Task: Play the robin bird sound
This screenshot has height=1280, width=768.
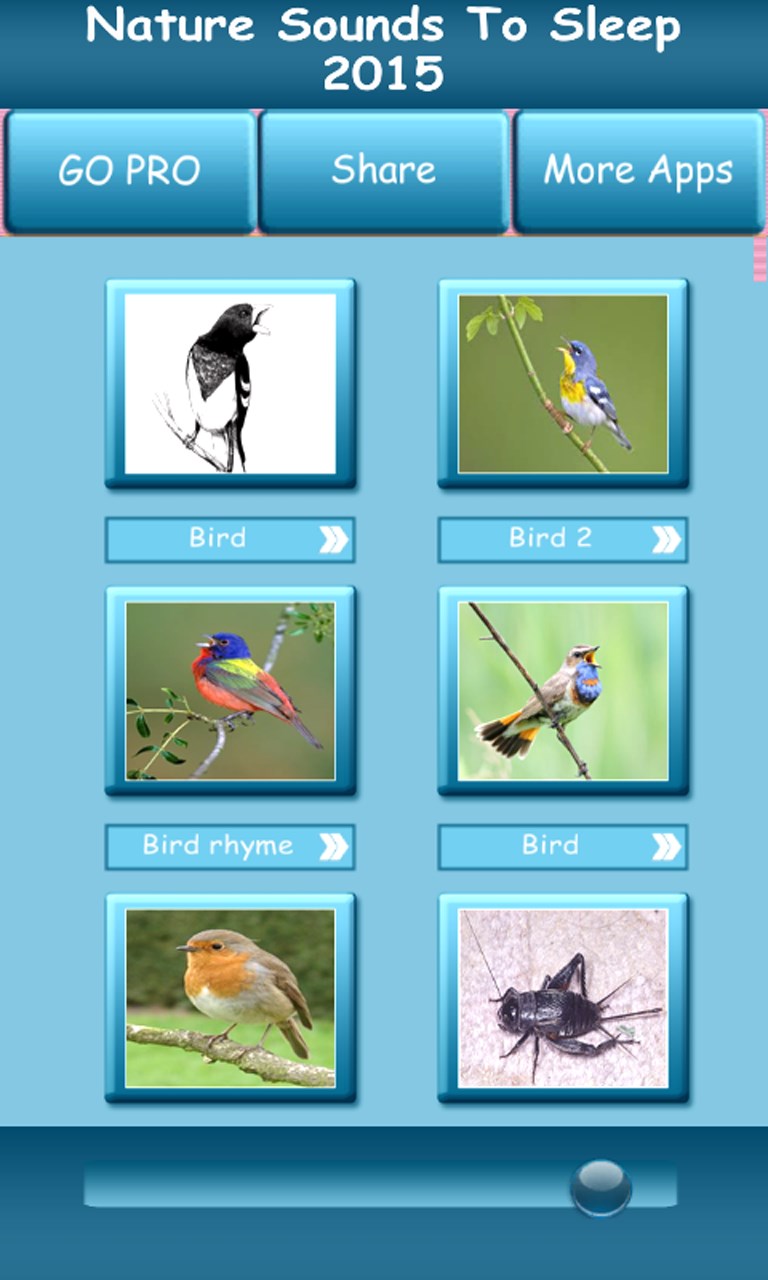Action: pyautogui.click(x=230, y=998)
